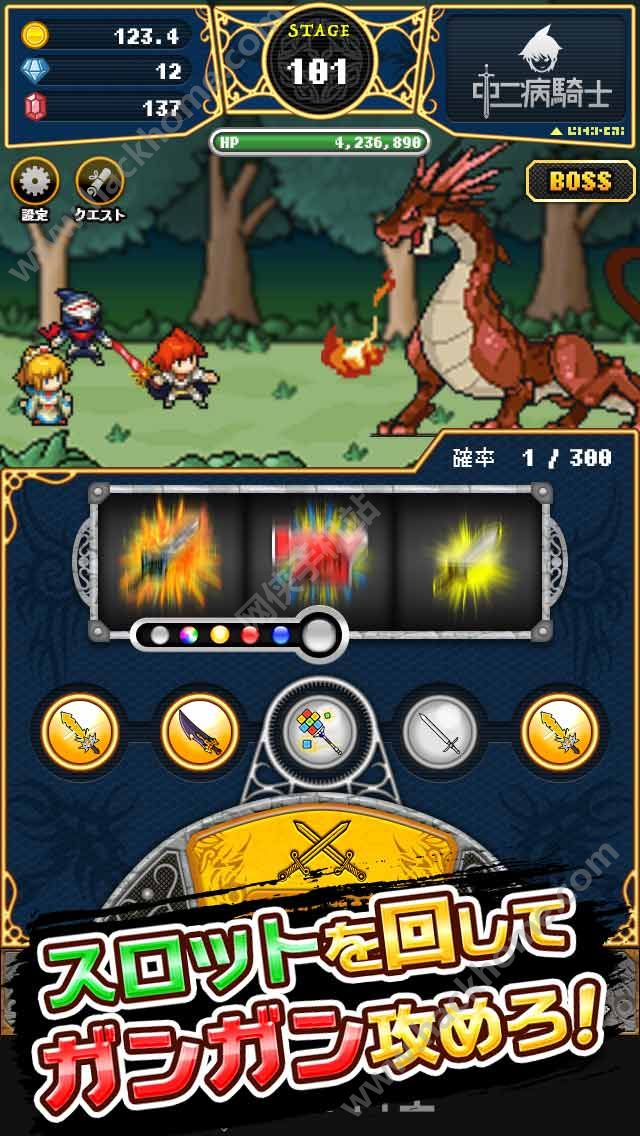Screen dimensions: 640x1136
Task: Select the dark purple blade weapon
Action: 200,730
